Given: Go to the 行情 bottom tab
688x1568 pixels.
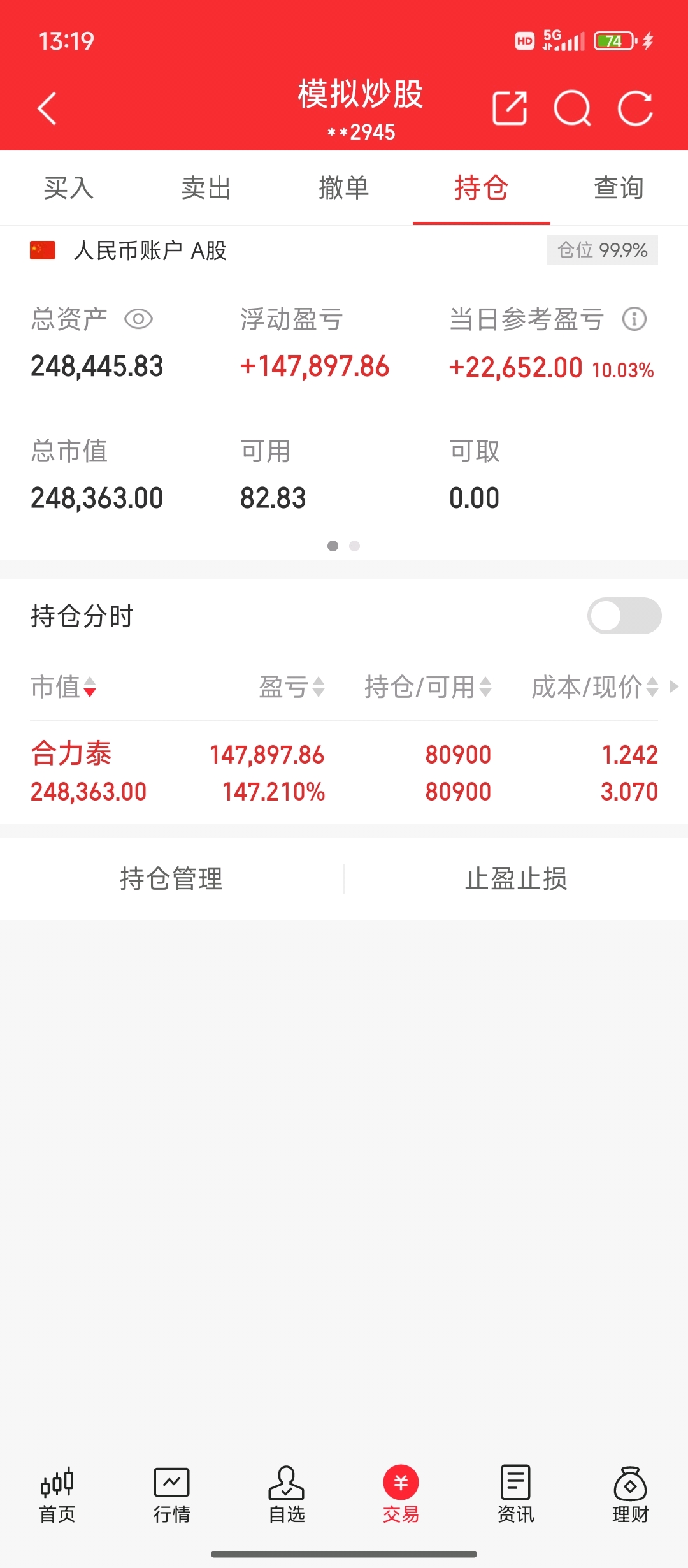Looking at the screenshot, I should point(172,1495).
